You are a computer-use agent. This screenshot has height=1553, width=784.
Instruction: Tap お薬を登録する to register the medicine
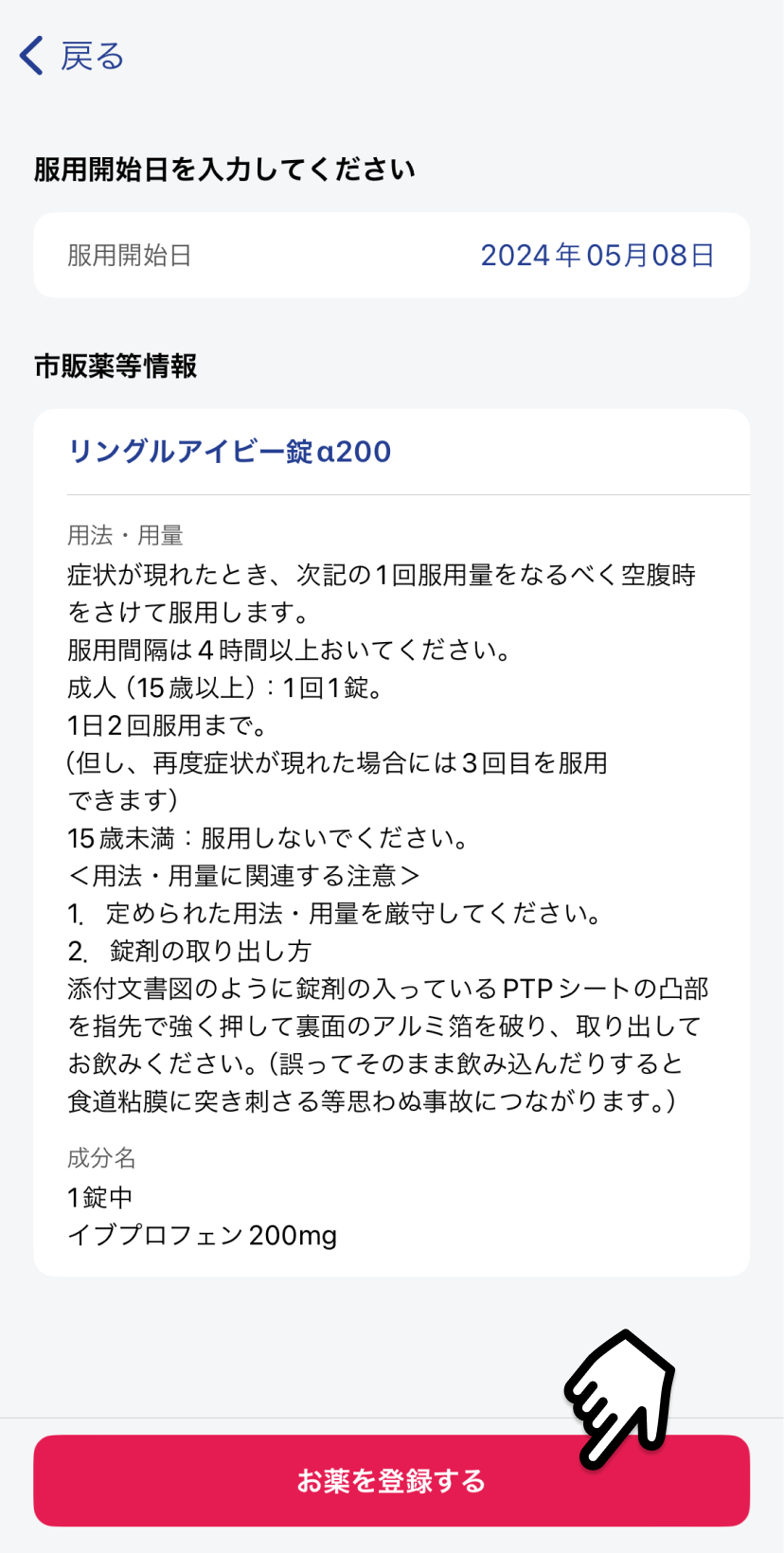pyautogui.click(x=391, y=1480)
